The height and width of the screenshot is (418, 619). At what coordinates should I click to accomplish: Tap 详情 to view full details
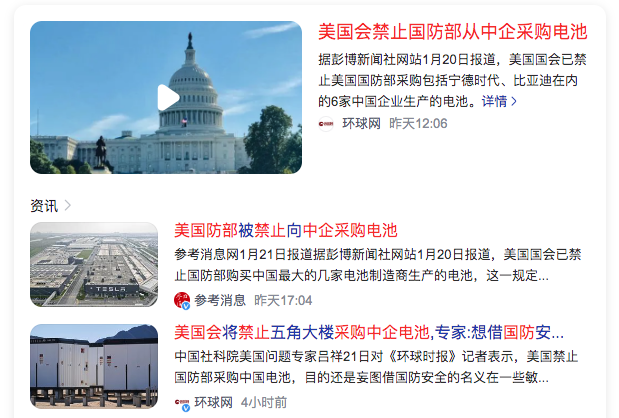tap(499, 101)
